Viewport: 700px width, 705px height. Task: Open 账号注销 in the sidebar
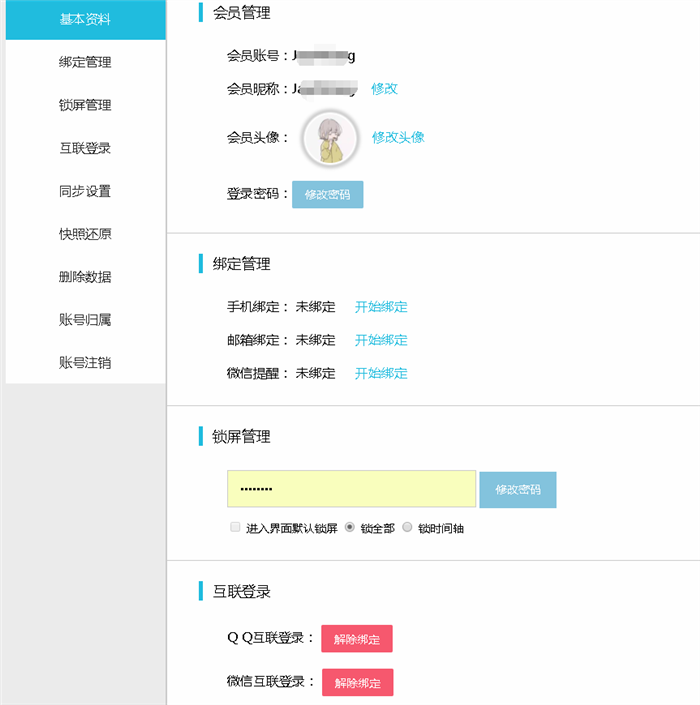pos(85,362)
